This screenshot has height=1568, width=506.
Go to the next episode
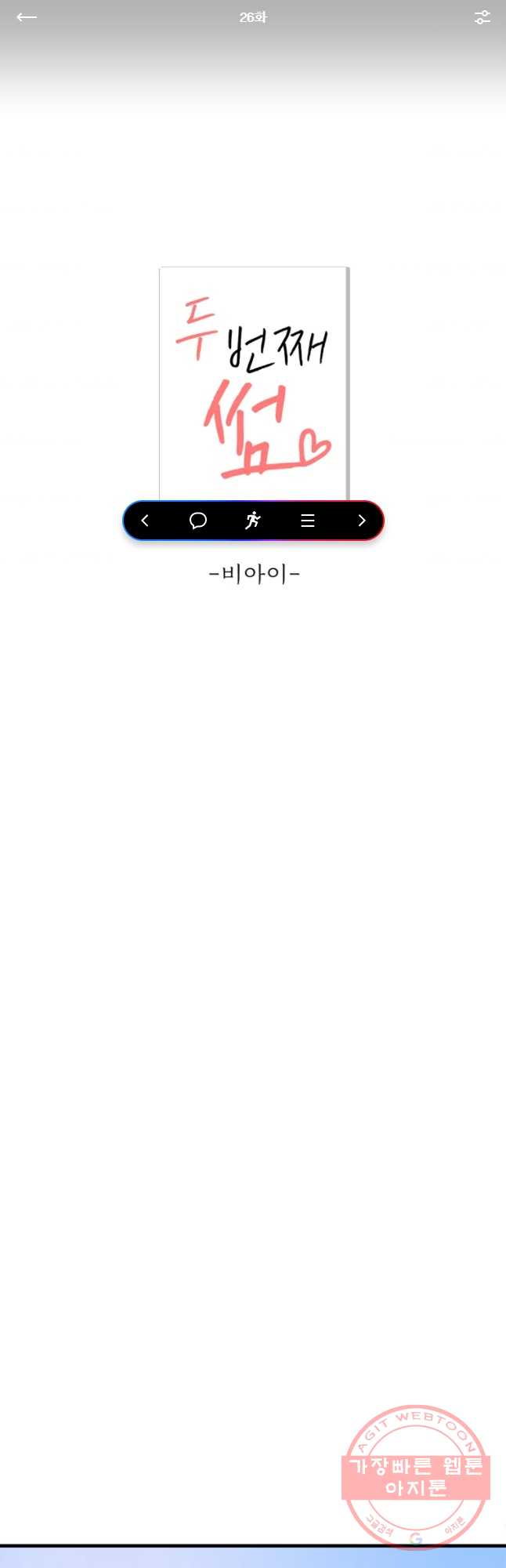click(361, 521)
